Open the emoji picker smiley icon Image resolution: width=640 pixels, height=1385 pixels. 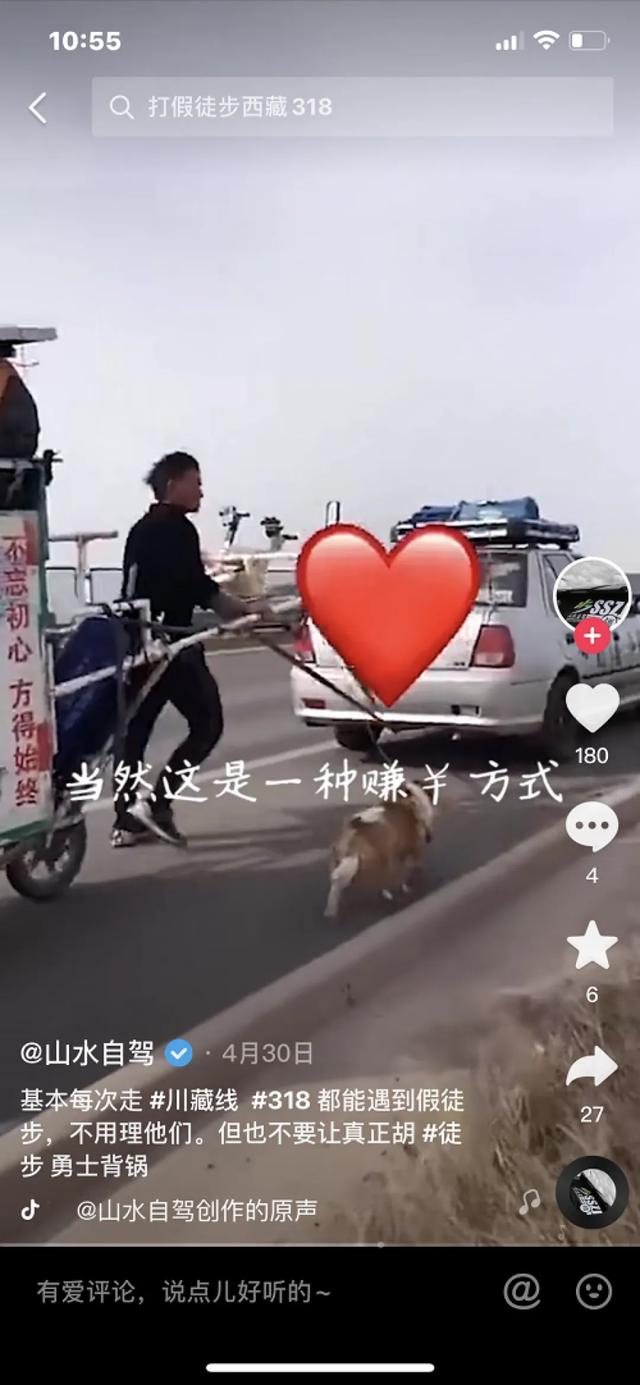594,1291
